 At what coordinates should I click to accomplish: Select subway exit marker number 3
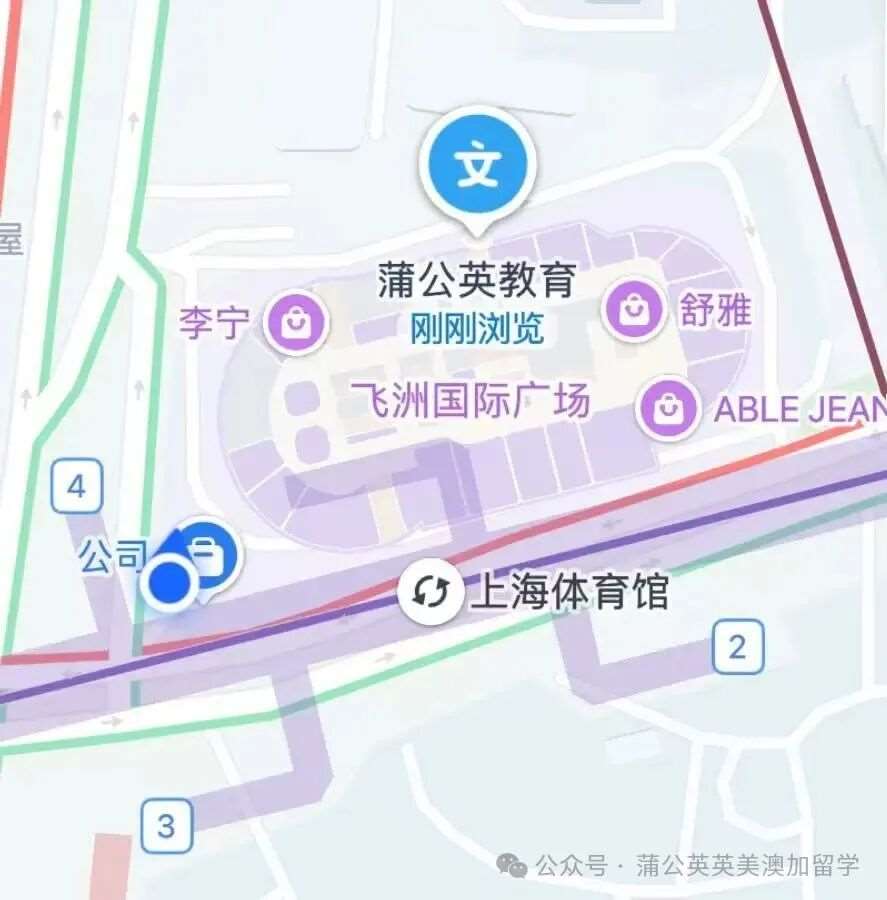168,826
